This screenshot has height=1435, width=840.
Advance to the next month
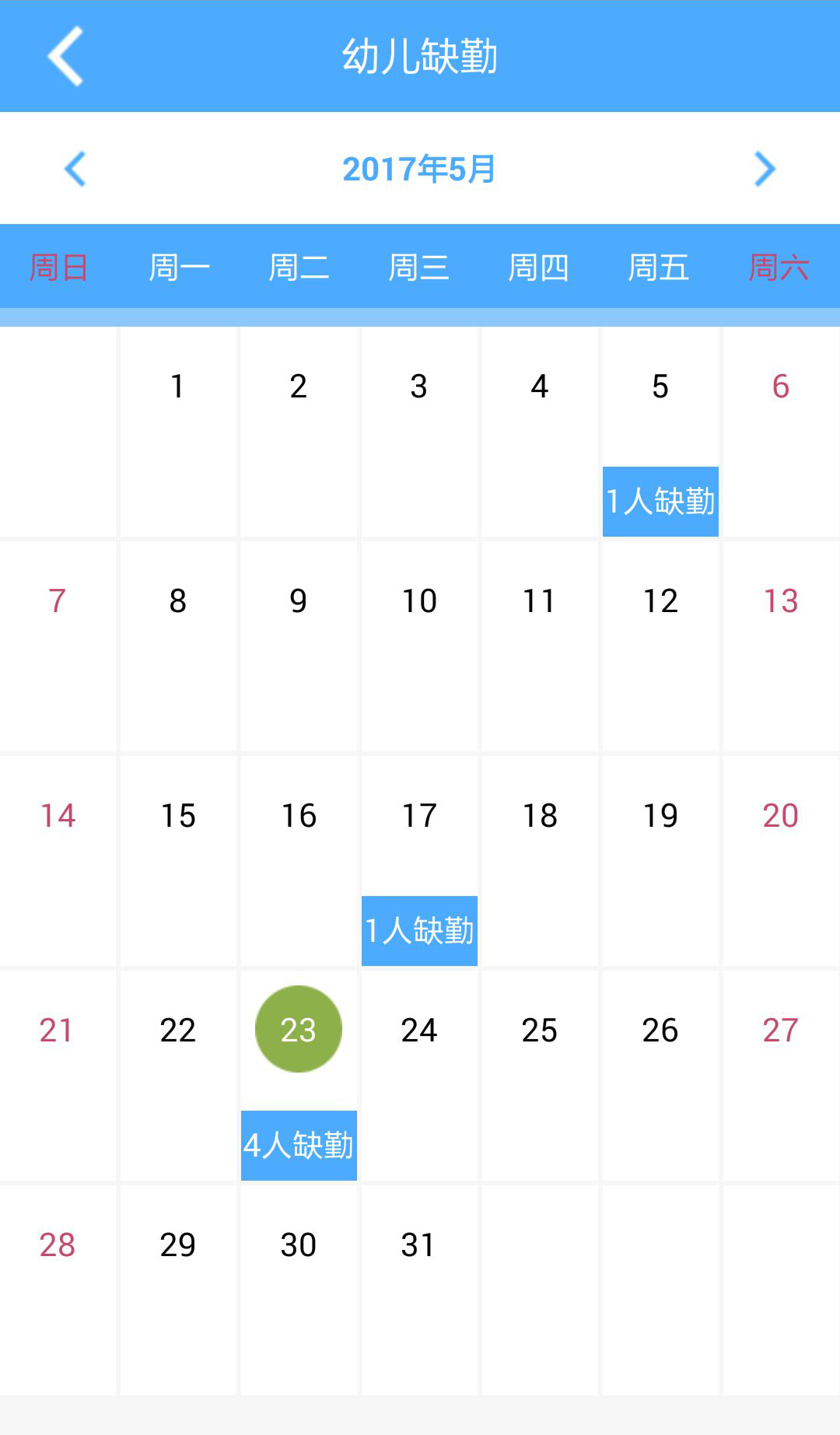(x=765, y=169)
